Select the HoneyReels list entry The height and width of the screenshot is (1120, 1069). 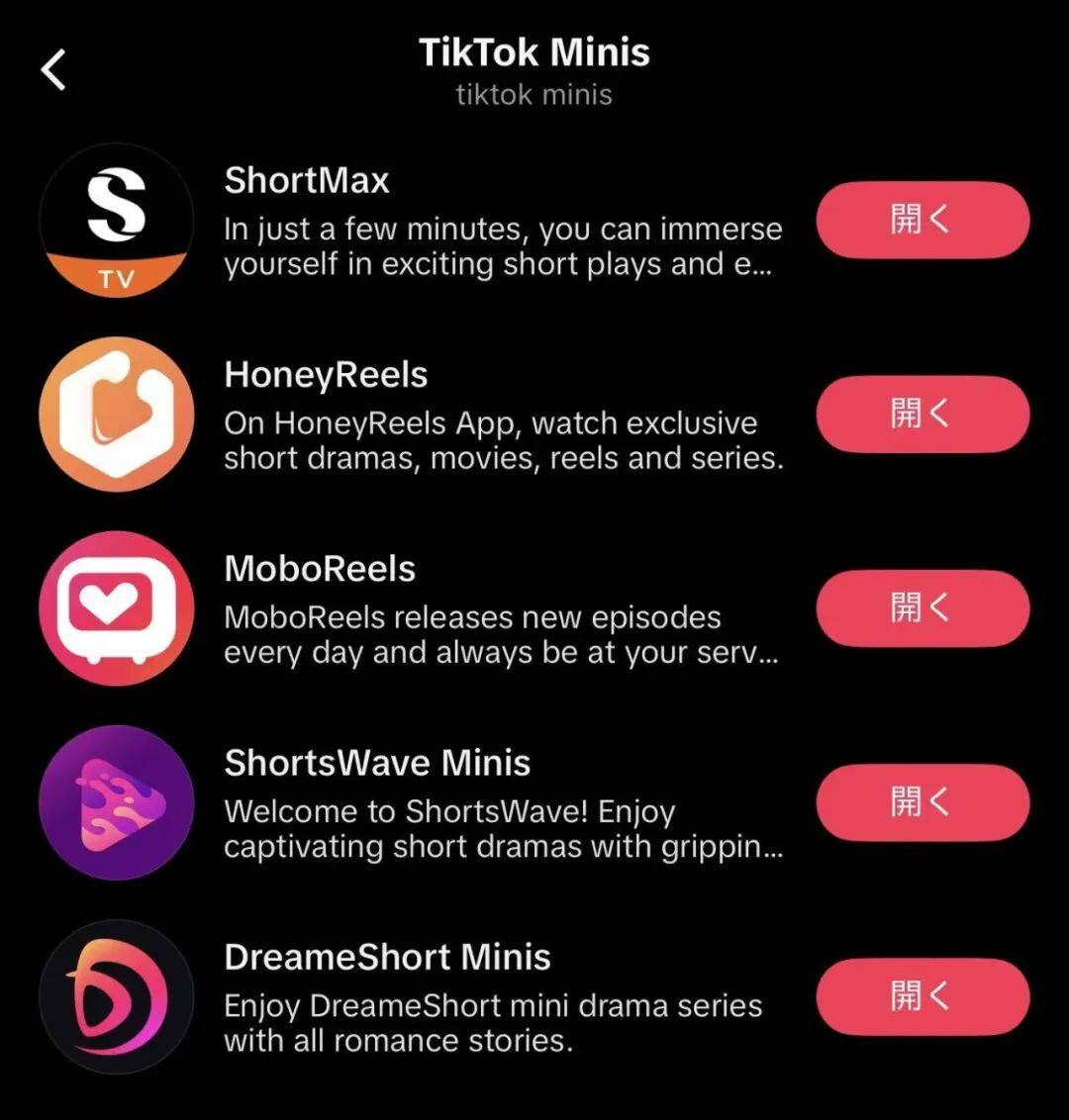495,415
